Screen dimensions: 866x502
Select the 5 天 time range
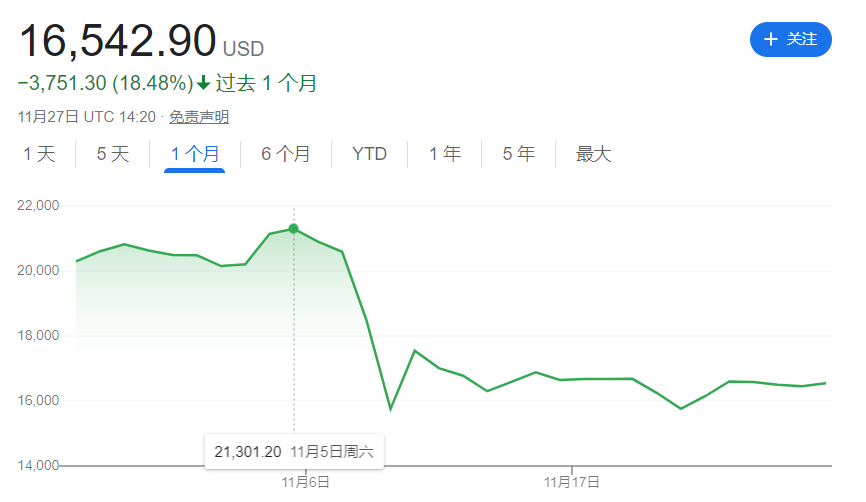[x=113, y=154]
